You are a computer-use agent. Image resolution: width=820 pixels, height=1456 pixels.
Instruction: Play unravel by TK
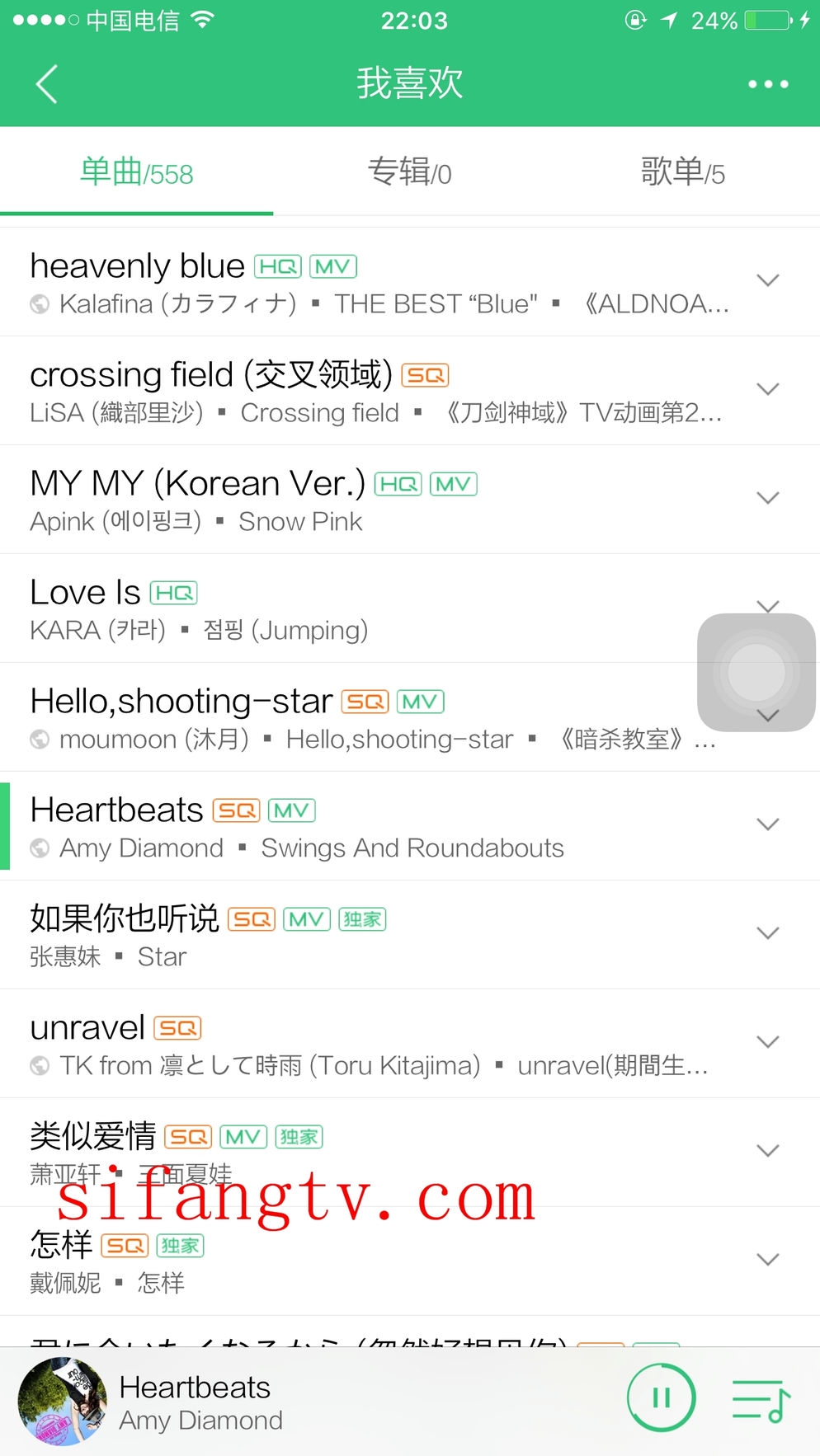(x=330, y=1044)
